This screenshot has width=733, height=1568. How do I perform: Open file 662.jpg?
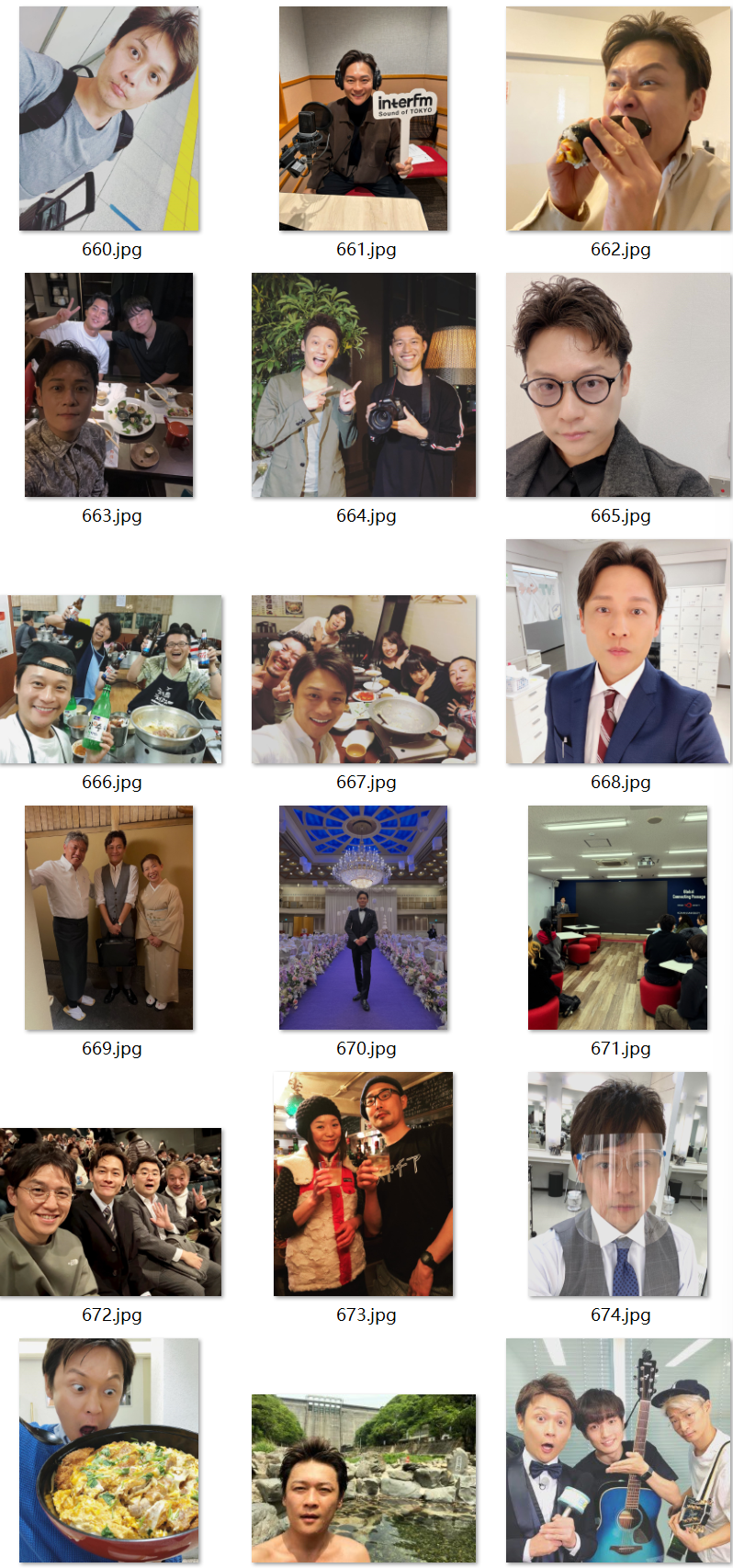click(618, 118)
